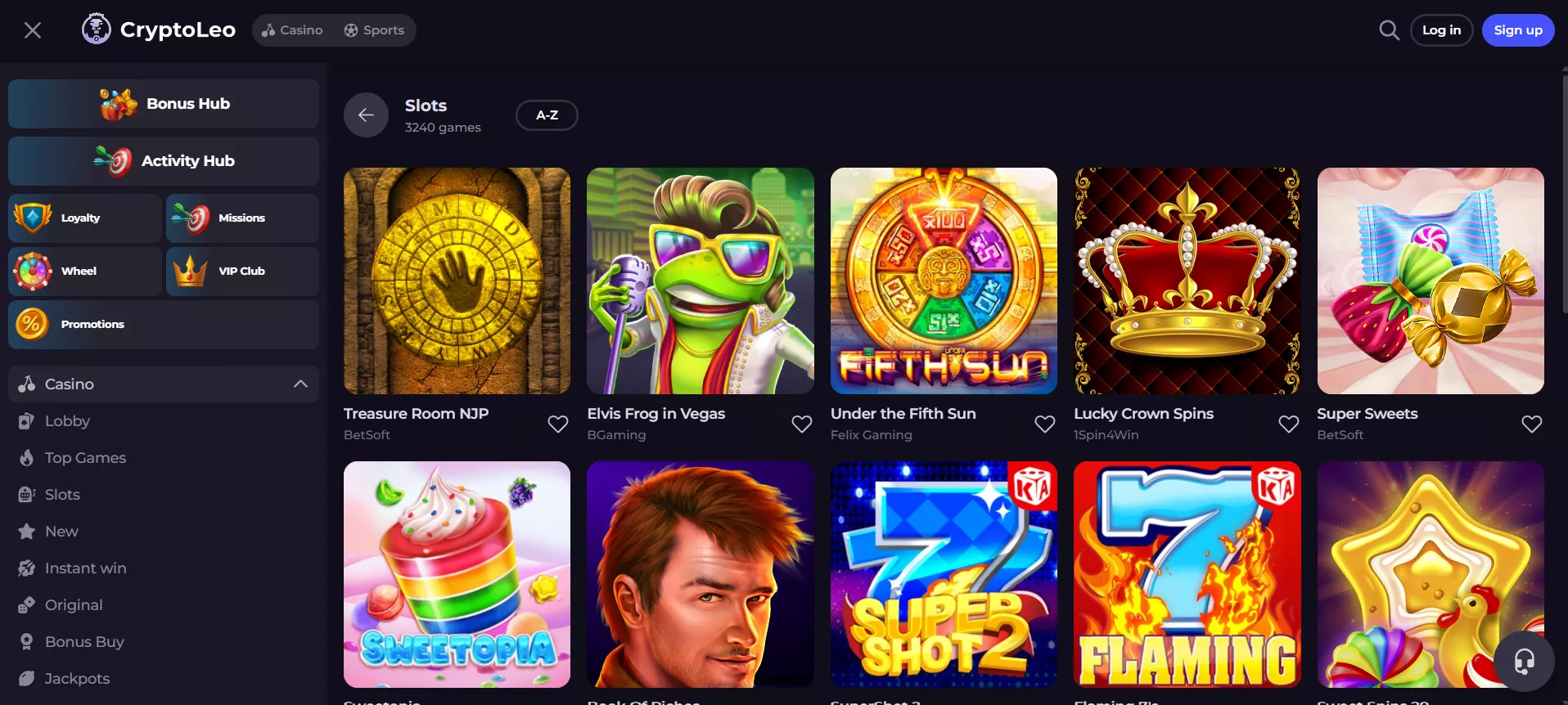Open the search icon
Viewport: 1568px width, 705px height.
point(1389,30)
